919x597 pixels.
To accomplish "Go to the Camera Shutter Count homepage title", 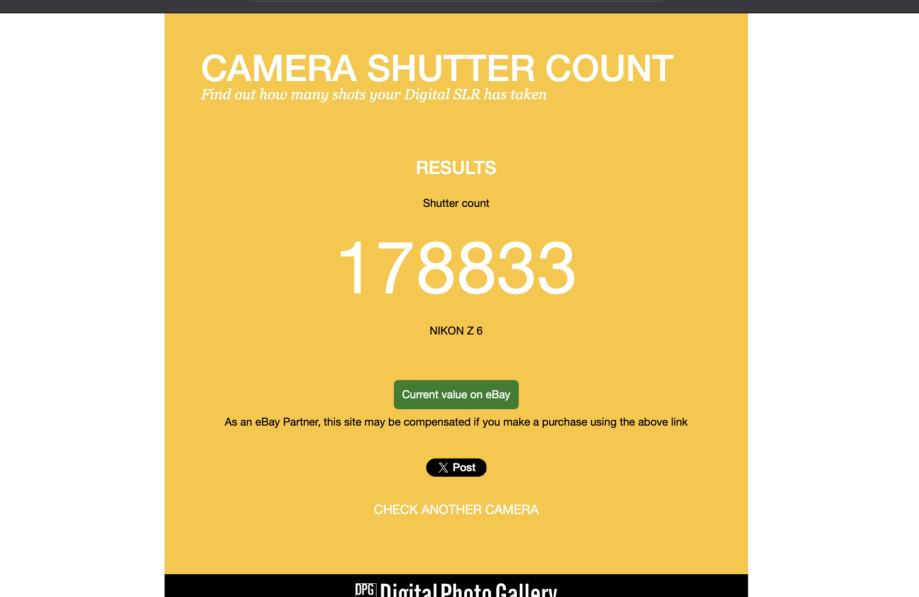I will tap(437, 68).
